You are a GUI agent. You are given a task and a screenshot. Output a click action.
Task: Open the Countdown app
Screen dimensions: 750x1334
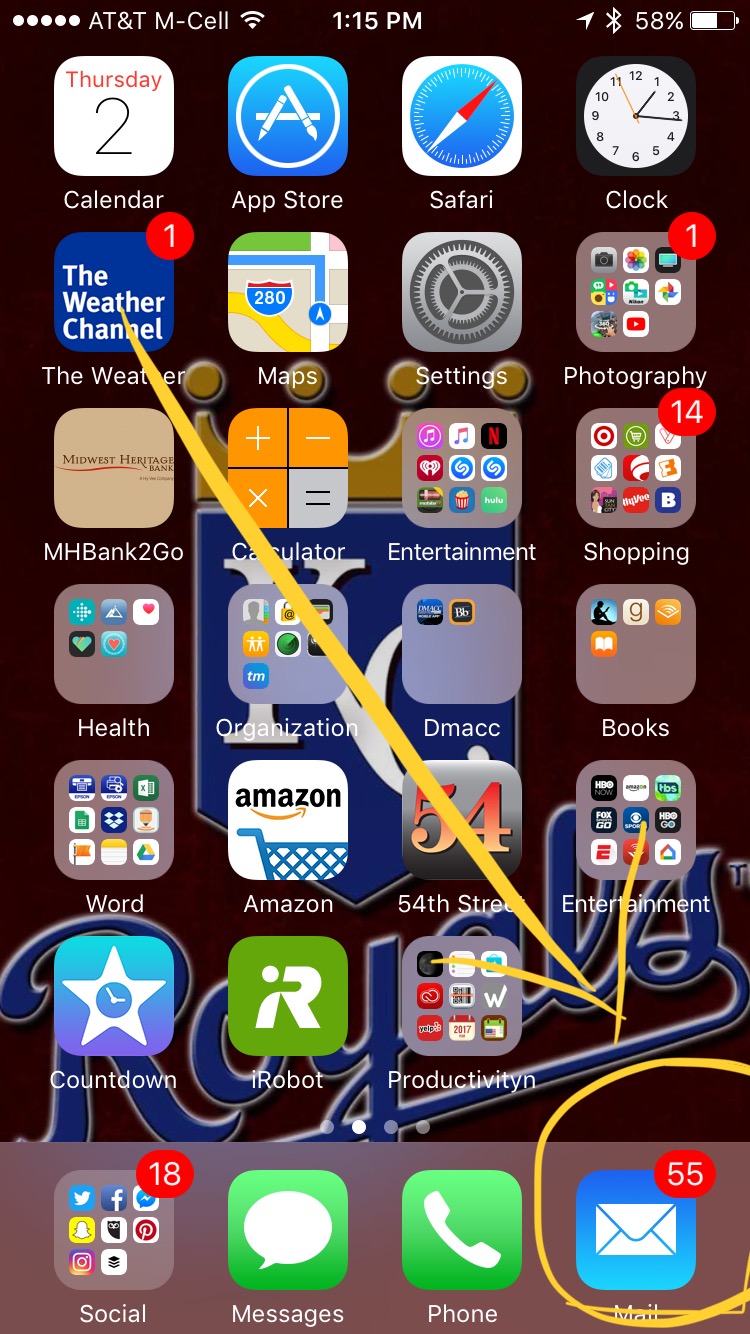point(113,996)
